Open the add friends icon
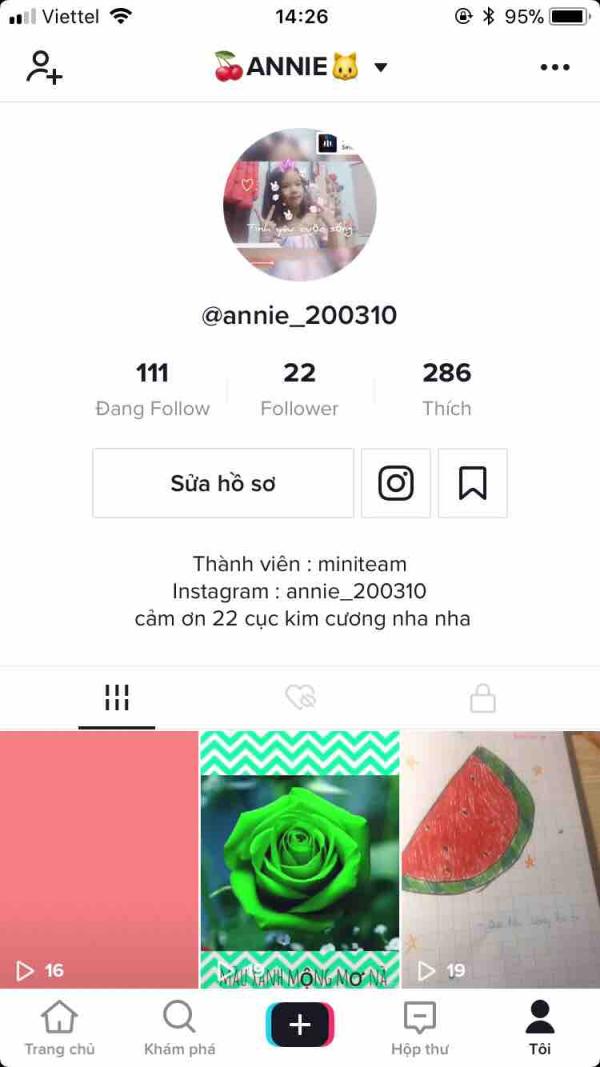Screen dimensions: 600x1067 tap(44, 67)
